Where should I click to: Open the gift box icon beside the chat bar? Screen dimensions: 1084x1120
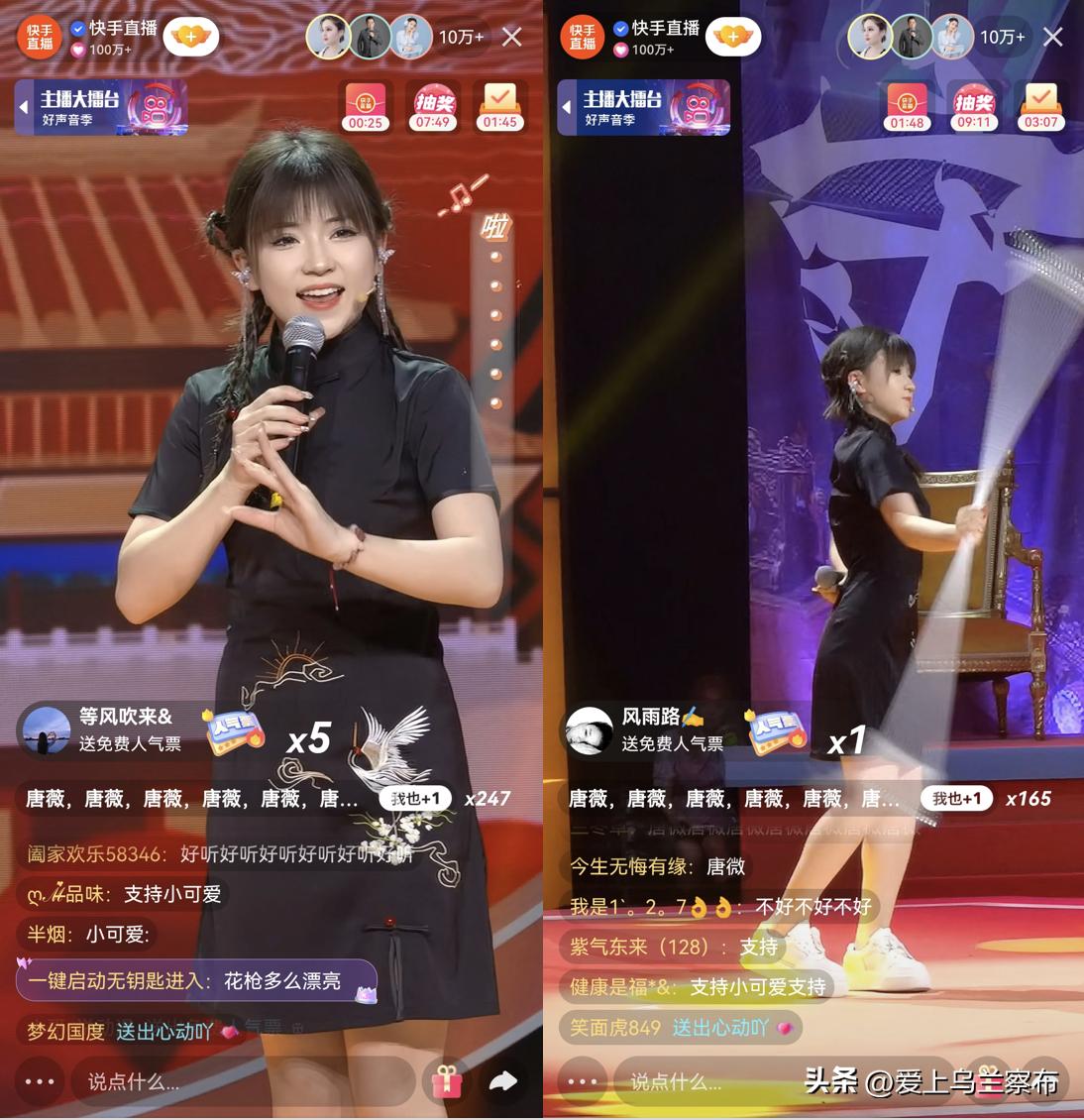[x=448, y=1081]
